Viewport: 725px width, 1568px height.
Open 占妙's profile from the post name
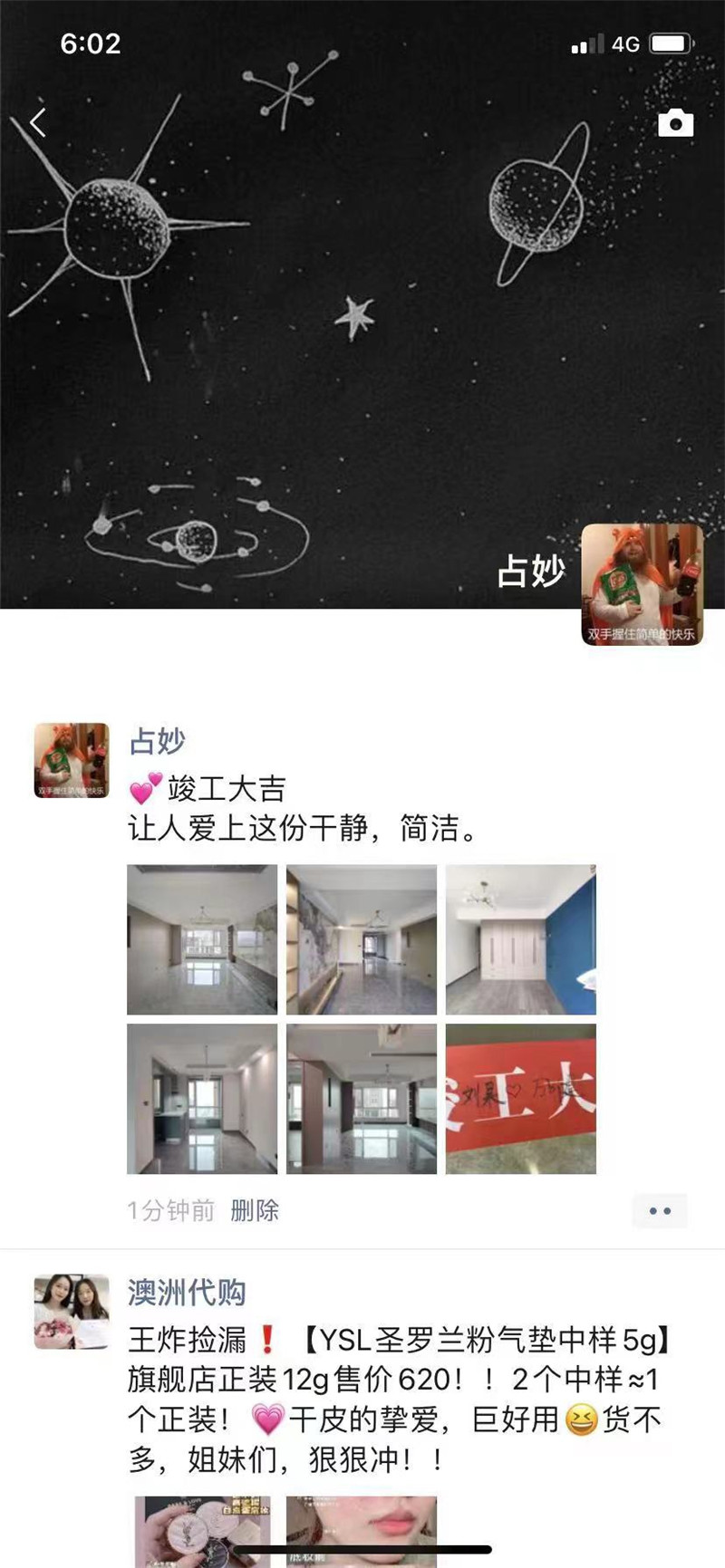point(158,741)
